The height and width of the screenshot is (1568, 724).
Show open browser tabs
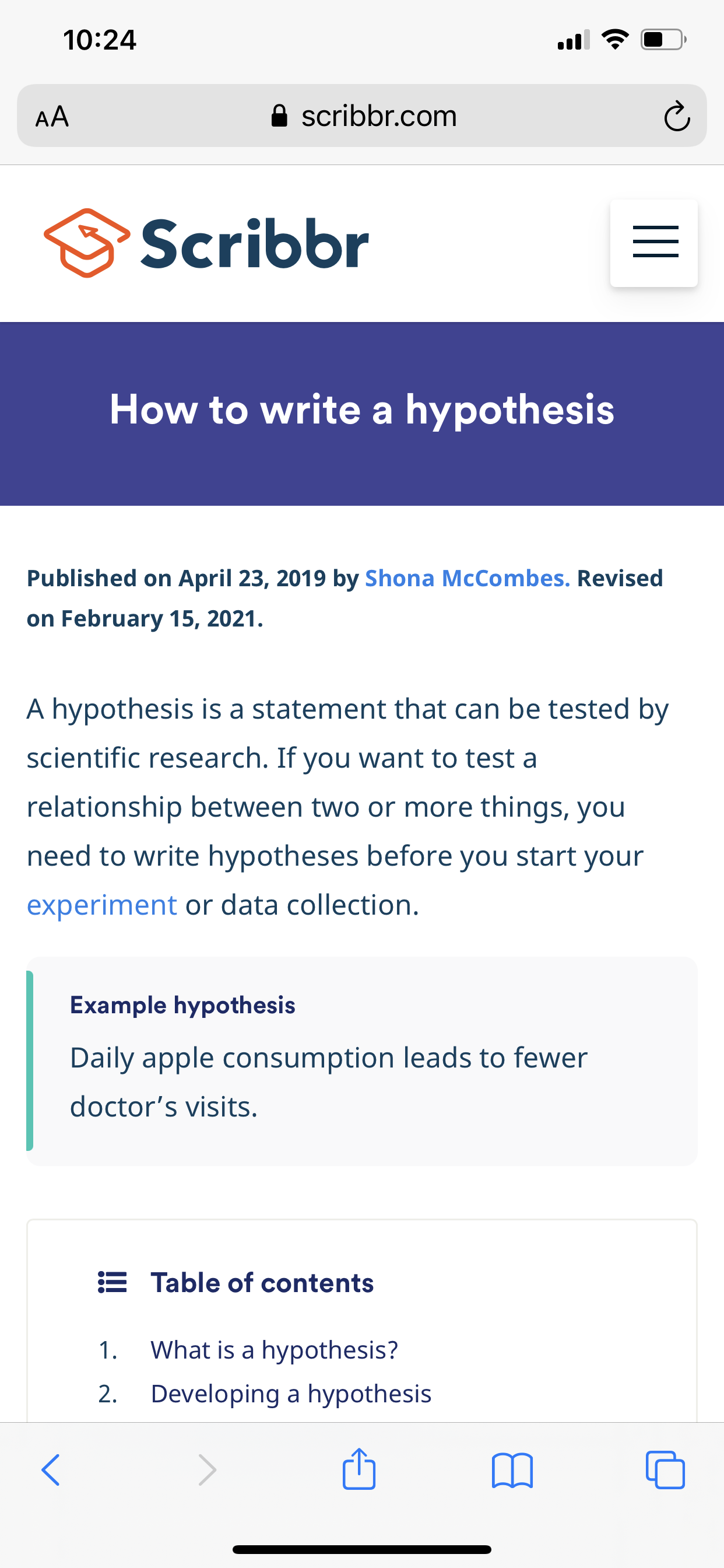tap(665, 1470)
